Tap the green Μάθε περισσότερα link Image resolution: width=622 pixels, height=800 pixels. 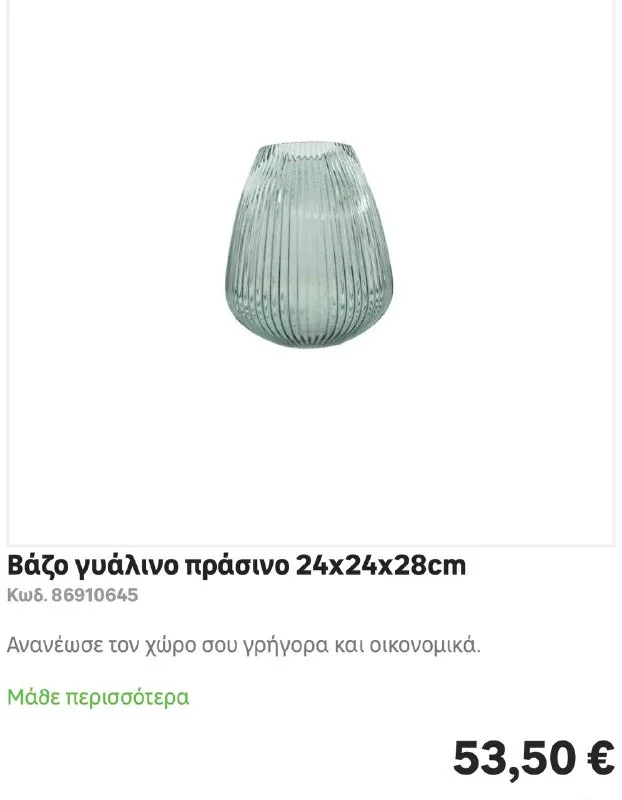98,697
